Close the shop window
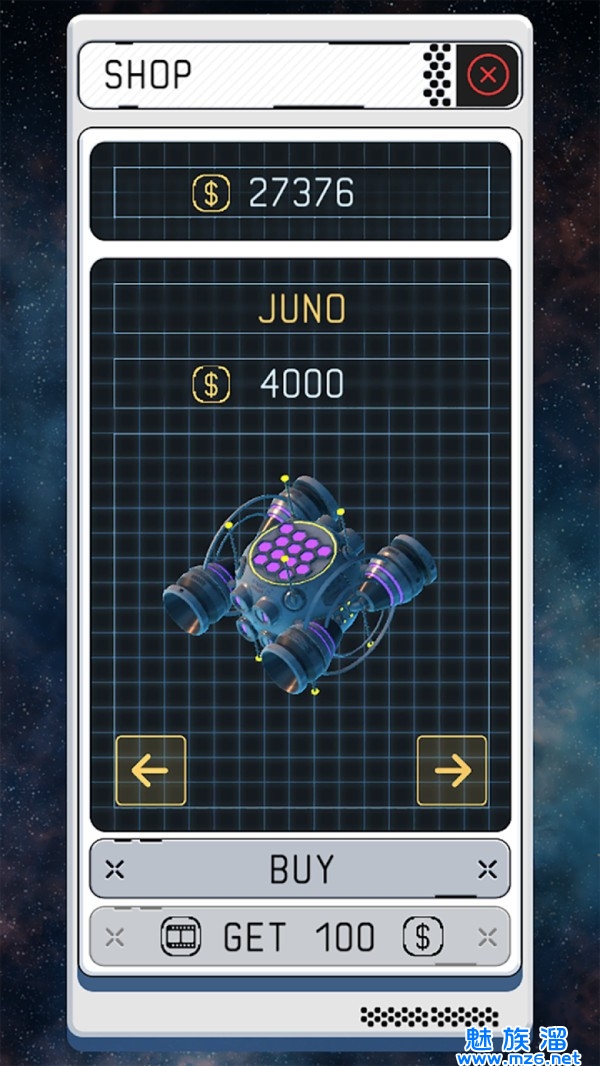The image size is (600, 1066). click(488, 75)
